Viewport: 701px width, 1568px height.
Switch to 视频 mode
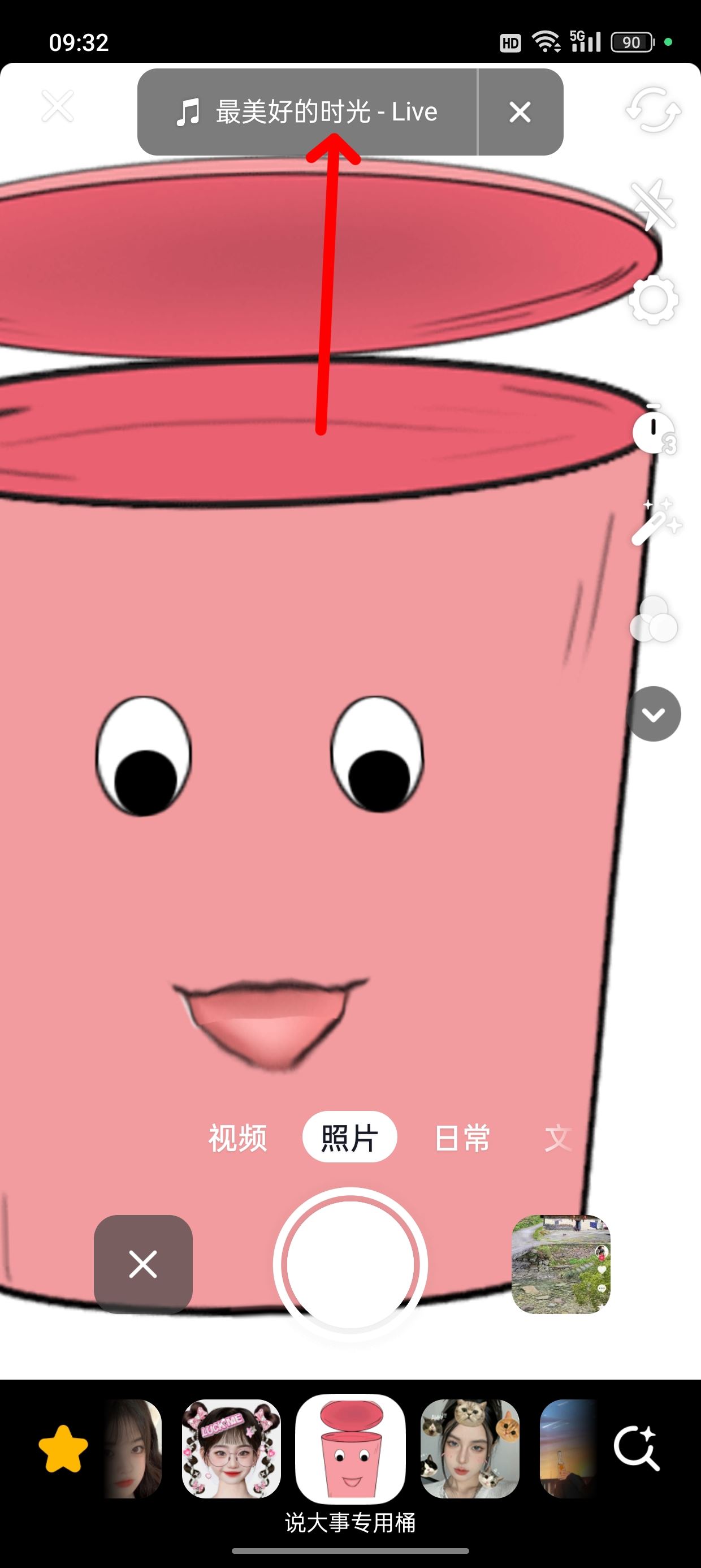237,1138
